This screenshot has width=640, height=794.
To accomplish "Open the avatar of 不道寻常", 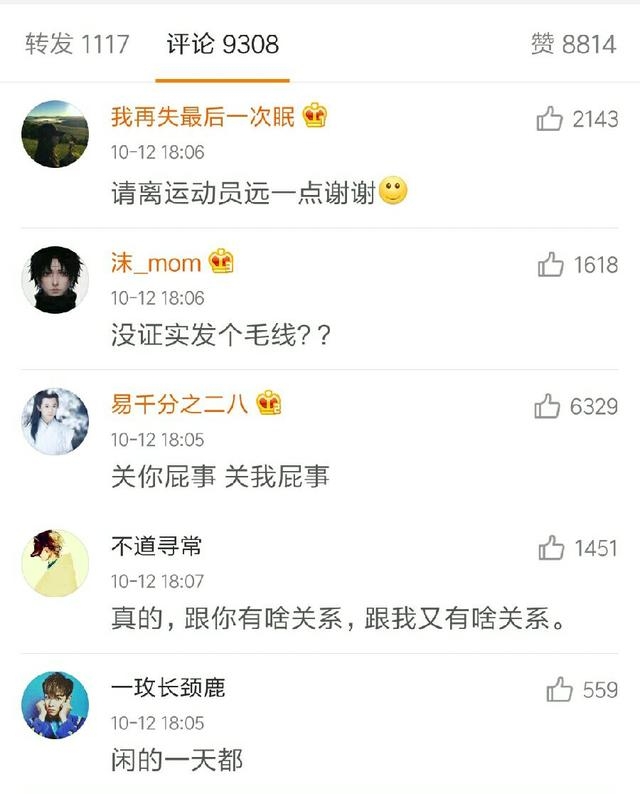I will [x=55, y=563].
